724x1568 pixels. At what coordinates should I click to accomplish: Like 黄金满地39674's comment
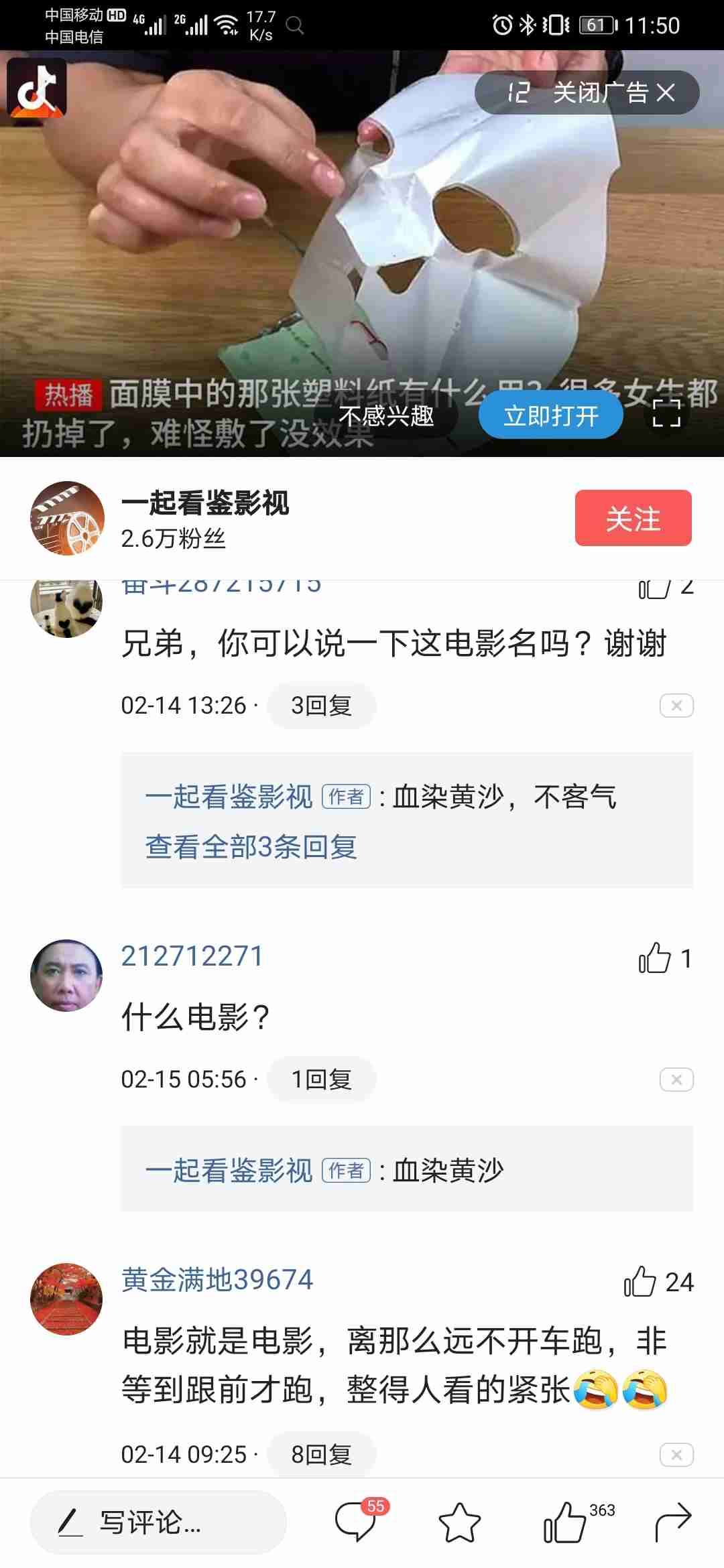coord(641,1282)
